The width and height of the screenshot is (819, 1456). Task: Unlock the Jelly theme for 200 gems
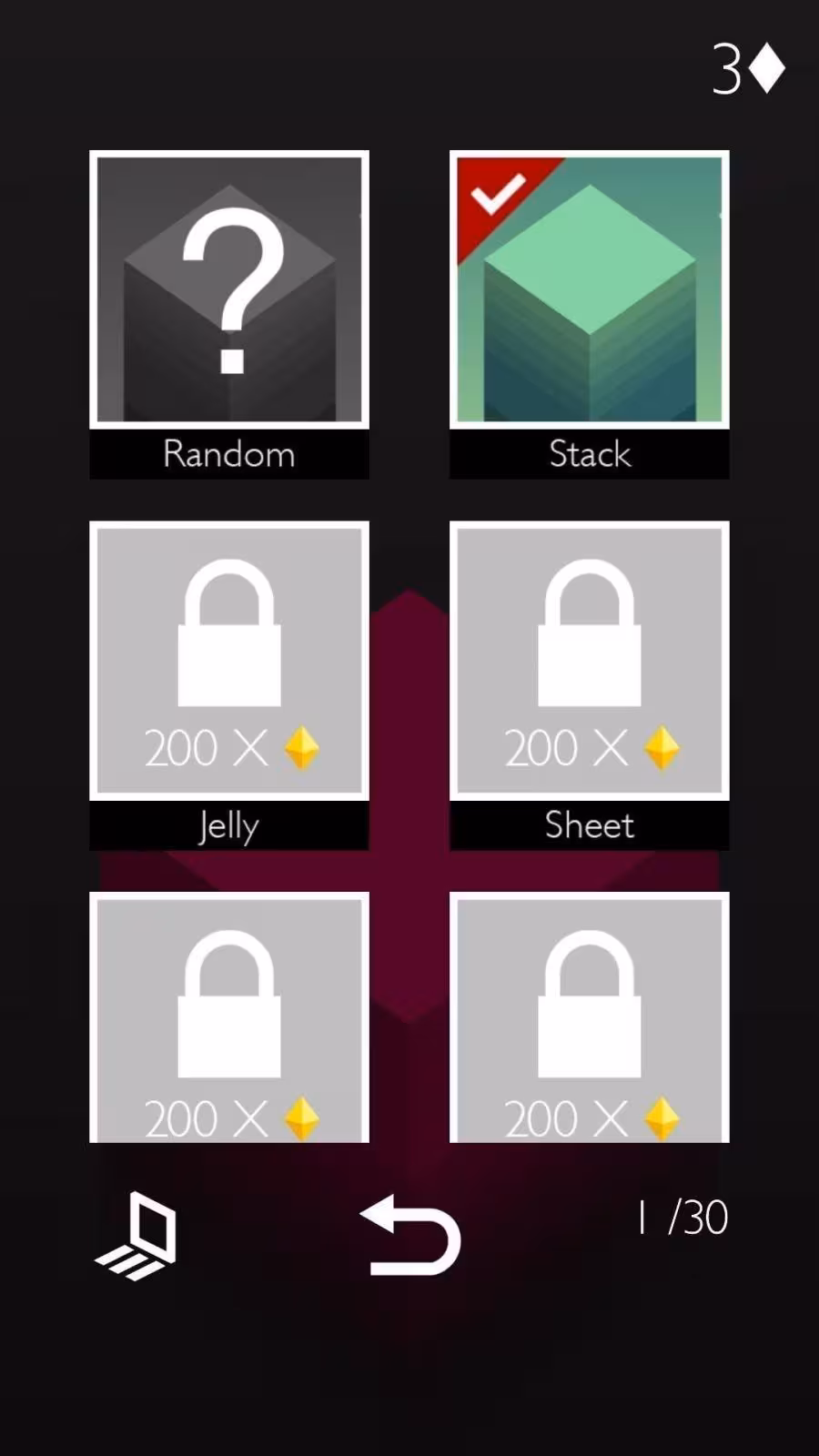(x=229, y=662)
